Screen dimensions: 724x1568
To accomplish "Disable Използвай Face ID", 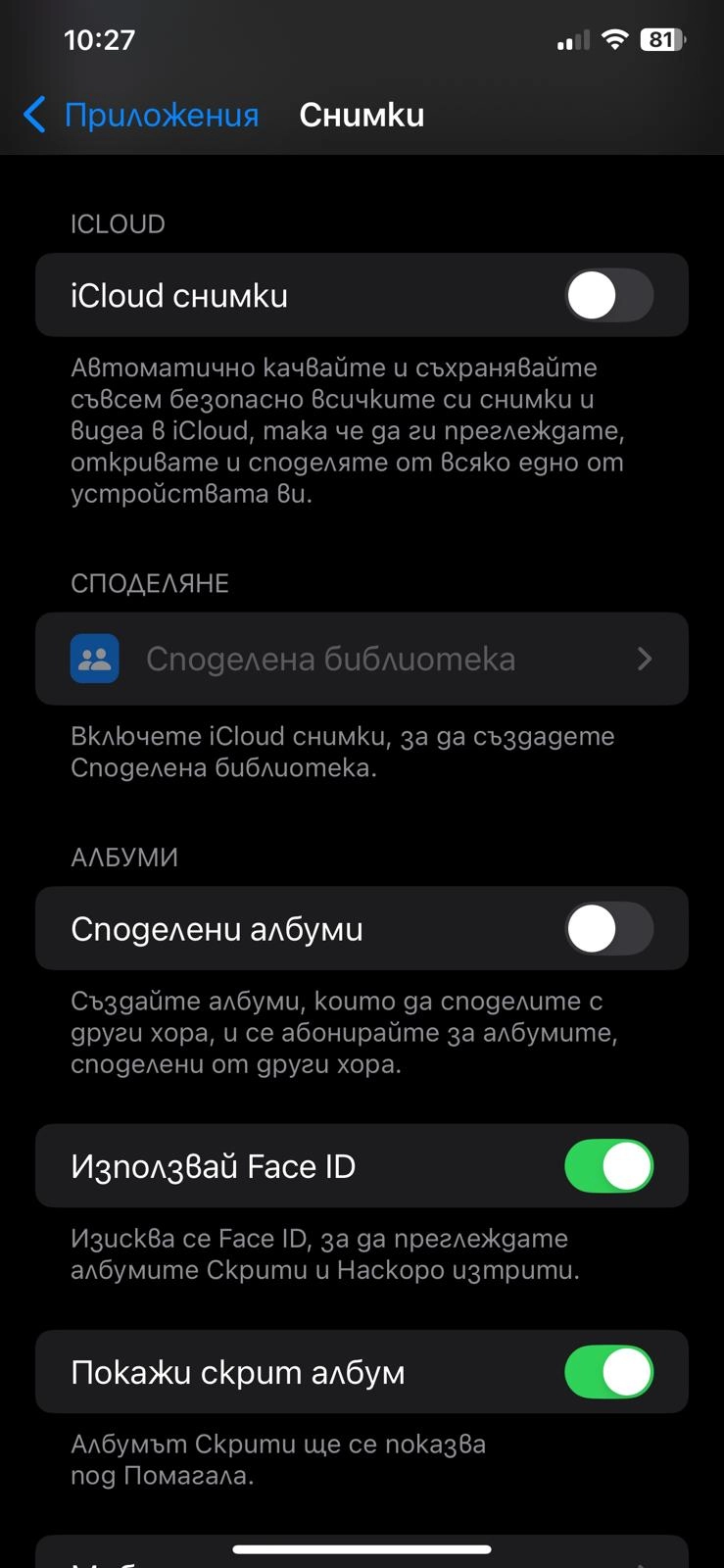I will coord(608,1166).
